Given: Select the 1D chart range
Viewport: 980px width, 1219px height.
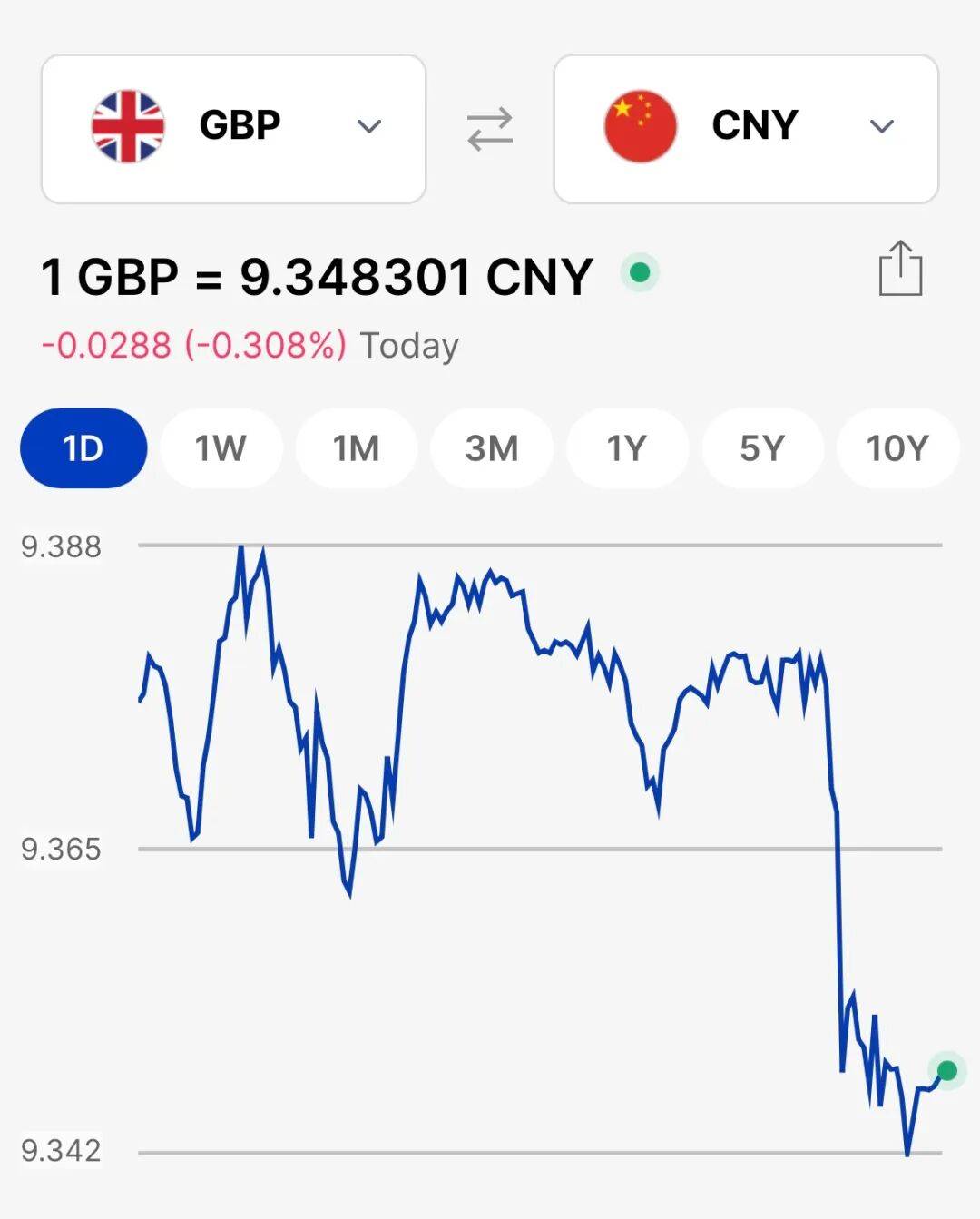Looking at the screenshot, I should 83,447.
